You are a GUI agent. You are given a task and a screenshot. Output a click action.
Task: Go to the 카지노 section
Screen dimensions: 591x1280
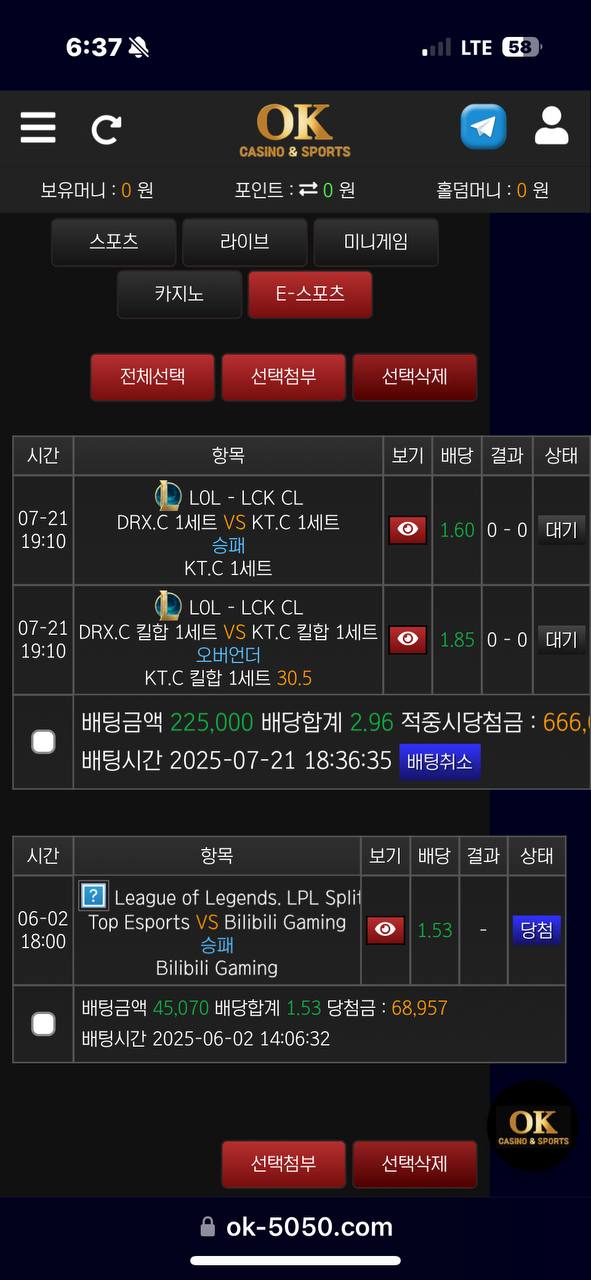pyautogui.click(x=179, y=294)
